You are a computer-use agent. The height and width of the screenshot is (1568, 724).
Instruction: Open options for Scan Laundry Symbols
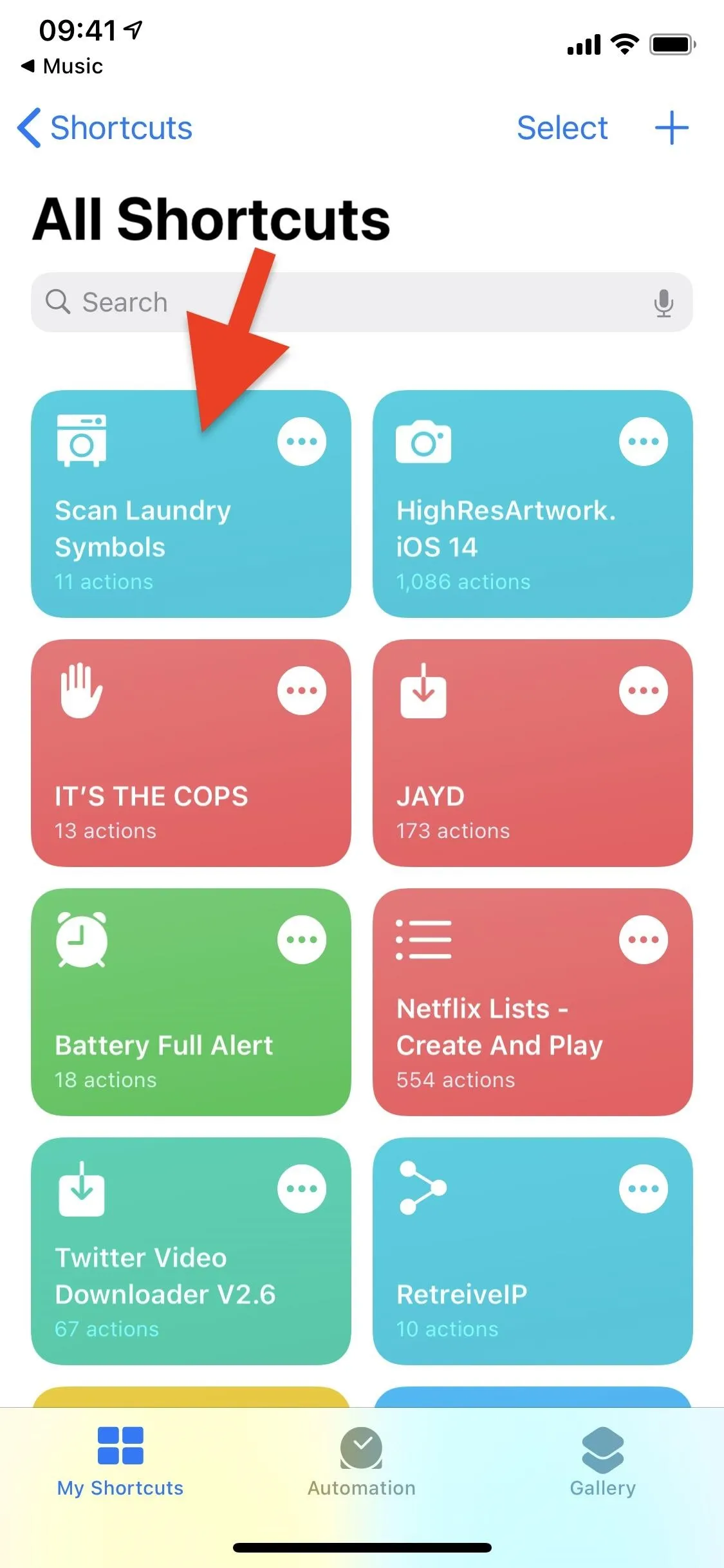(x=302, y=442)
